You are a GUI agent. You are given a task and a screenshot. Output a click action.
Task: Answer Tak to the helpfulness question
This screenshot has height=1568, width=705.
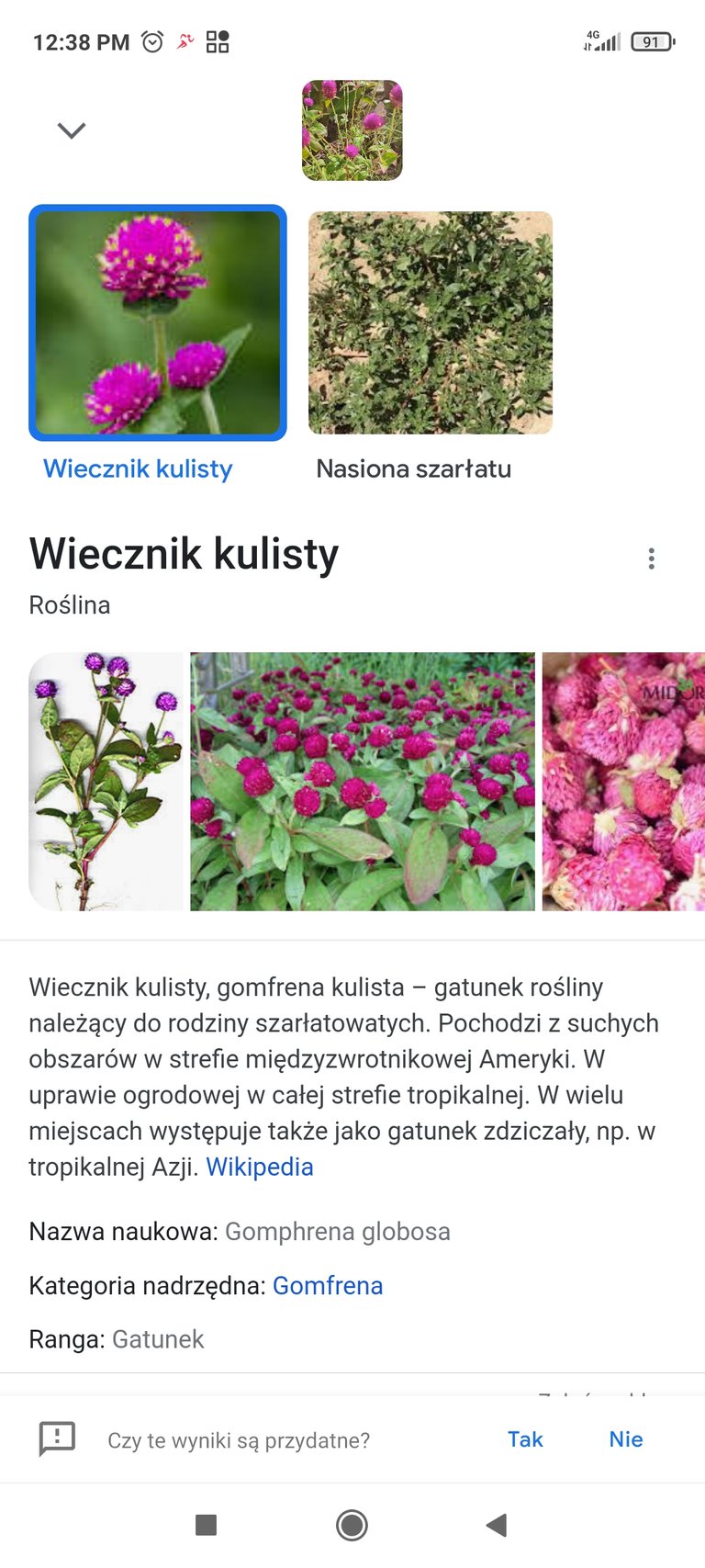click(525, 1439)
